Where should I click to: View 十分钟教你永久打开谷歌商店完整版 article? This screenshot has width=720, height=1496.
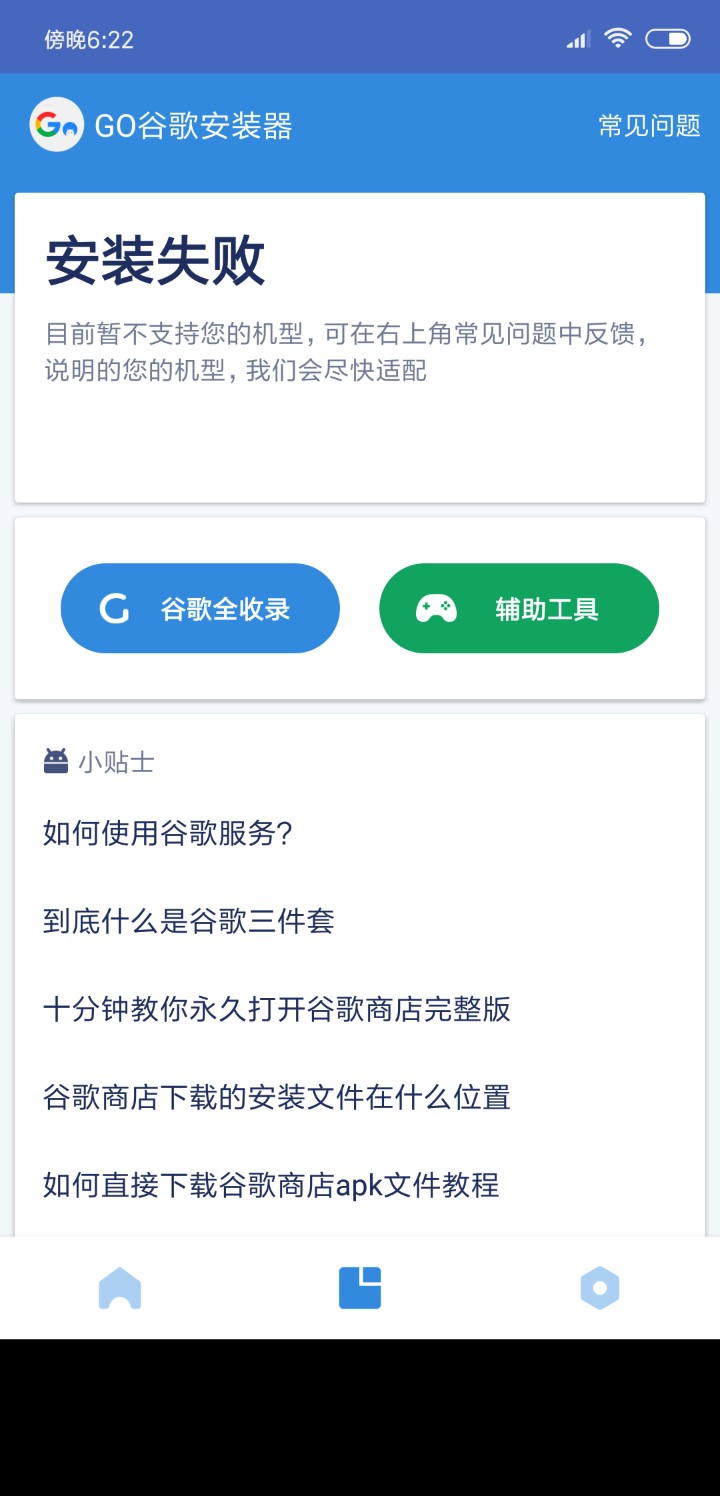[x=276, y=1009]
